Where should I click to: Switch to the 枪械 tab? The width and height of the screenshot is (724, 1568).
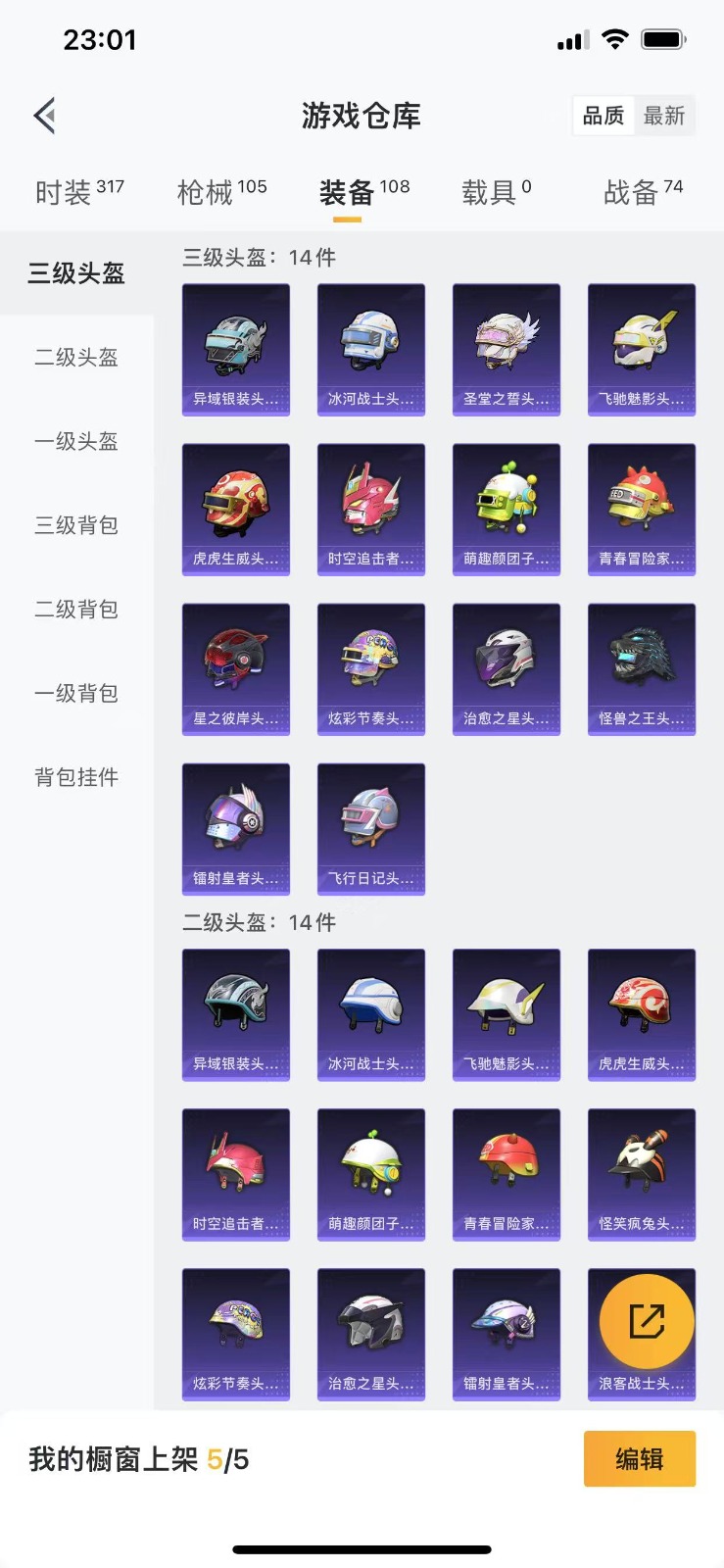coord(221,192)
